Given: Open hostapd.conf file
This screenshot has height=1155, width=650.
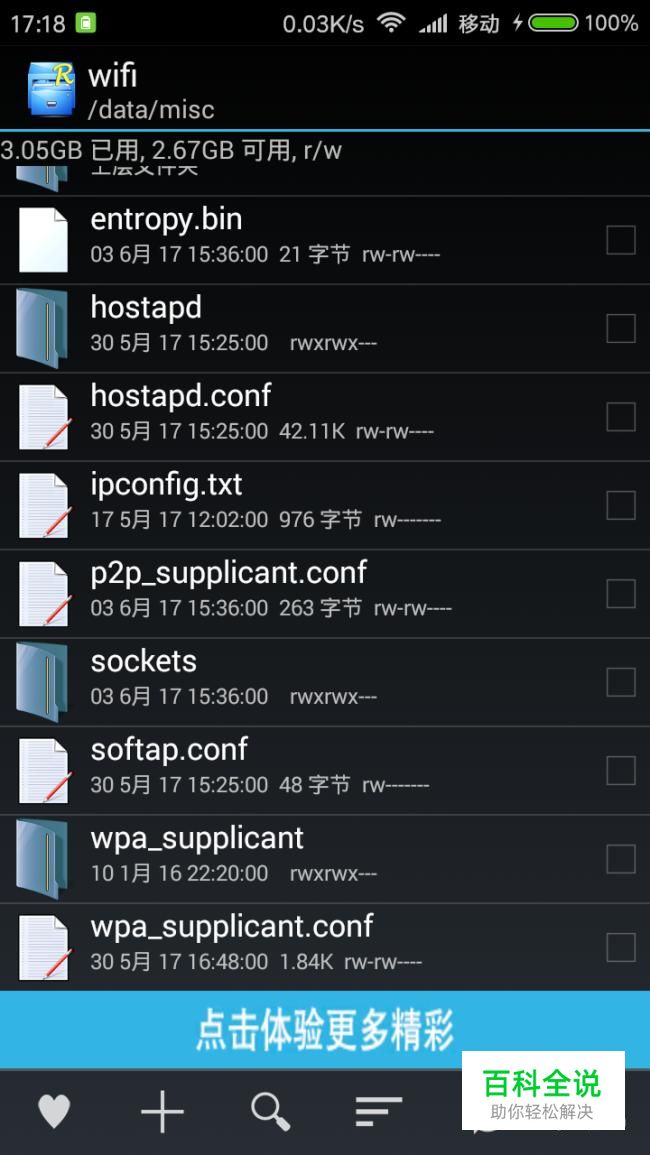Looking at the screenshot, I should click(325, 417).
